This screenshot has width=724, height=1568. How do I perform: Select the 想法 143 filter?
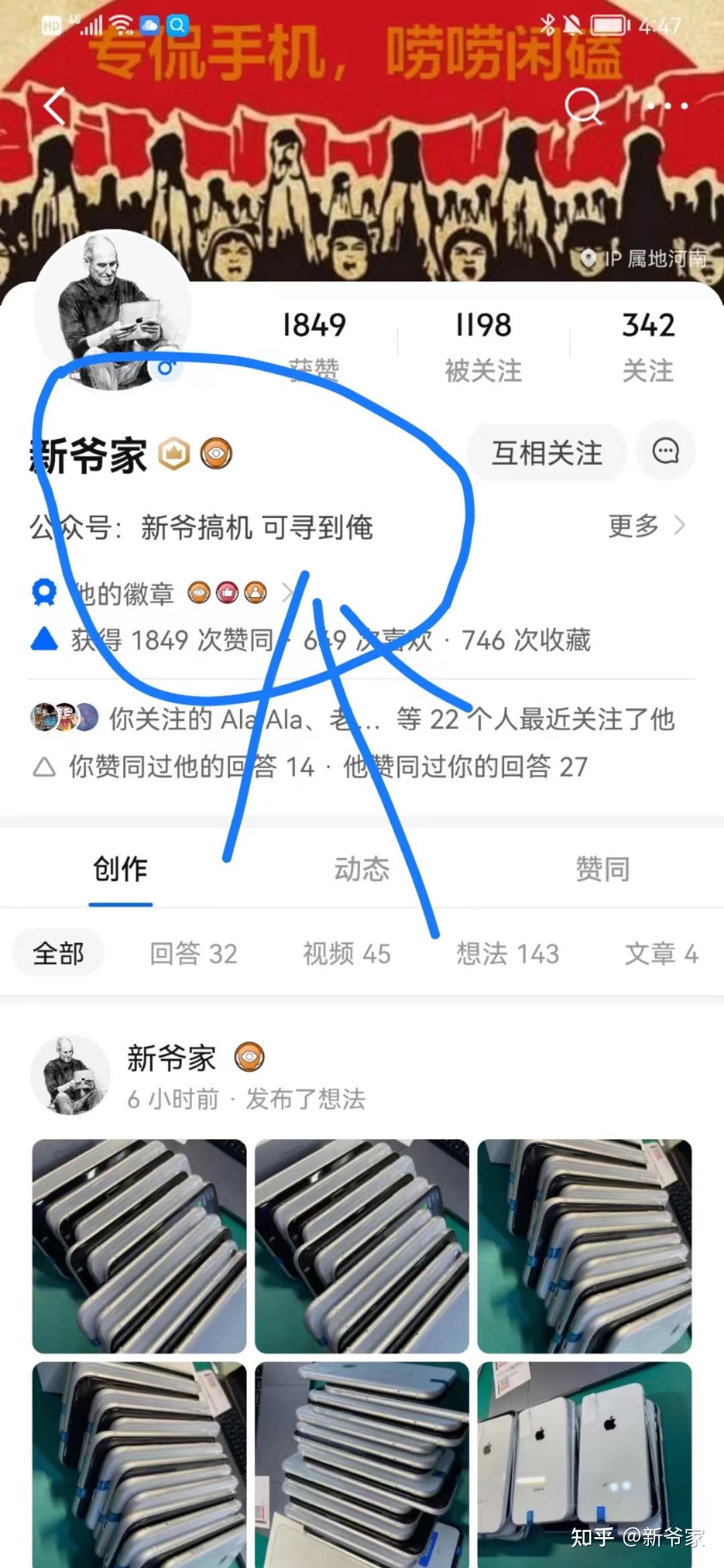508,952
